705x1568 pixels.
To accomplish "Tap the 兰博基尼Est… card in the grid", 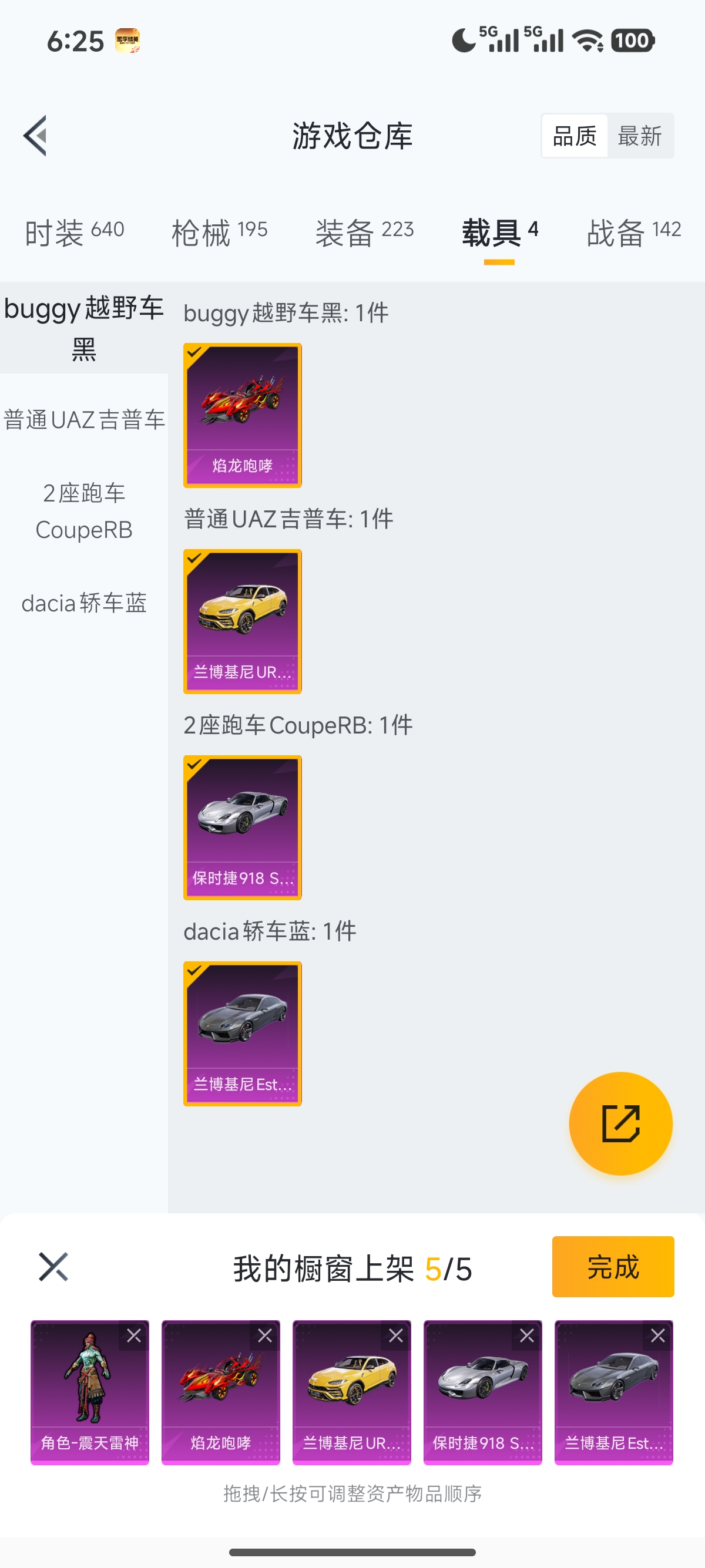I will point(242,1034).
